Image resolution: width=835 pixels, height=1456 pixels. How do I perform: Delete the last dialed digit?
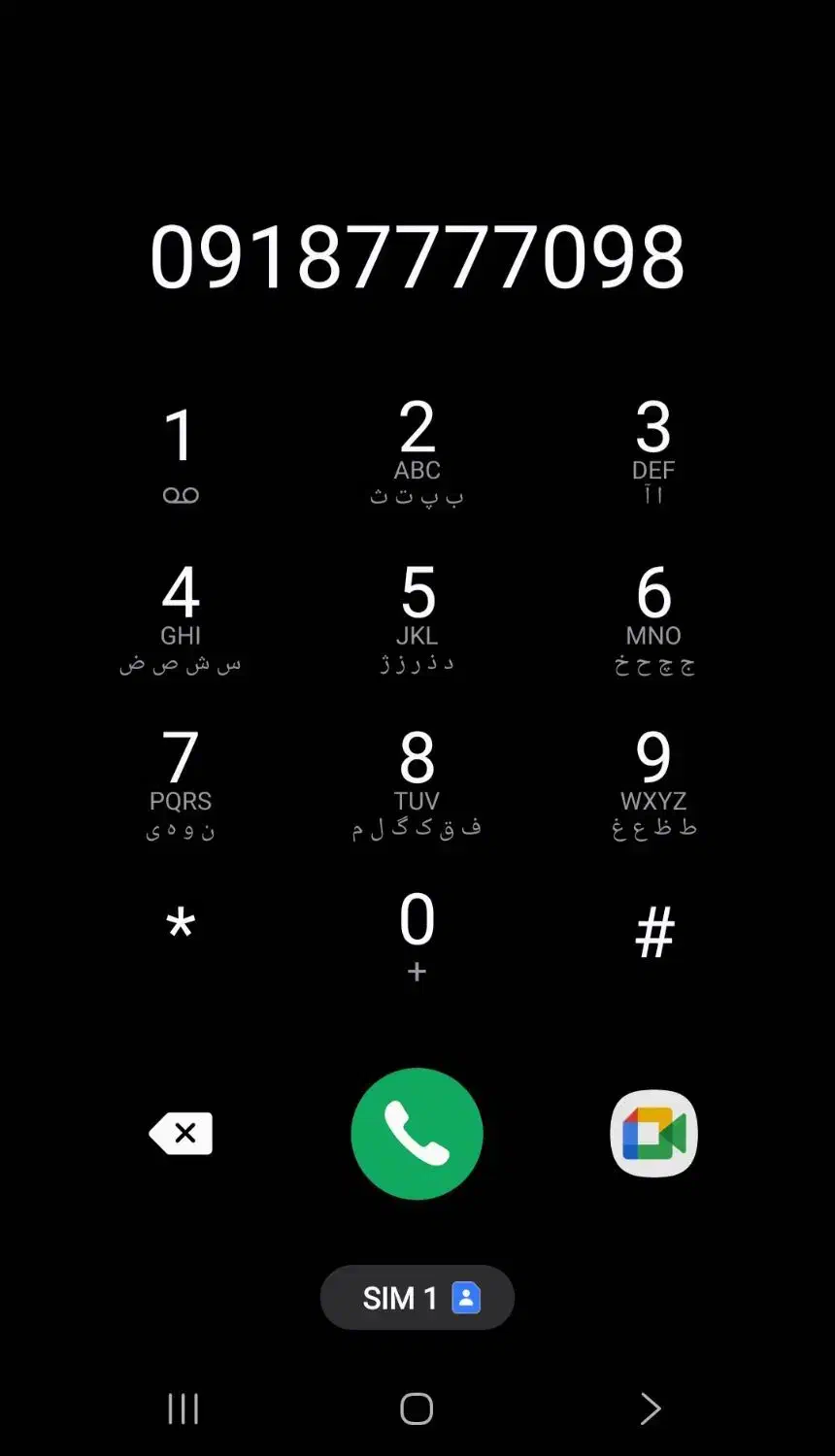(x=181, y=1133)
